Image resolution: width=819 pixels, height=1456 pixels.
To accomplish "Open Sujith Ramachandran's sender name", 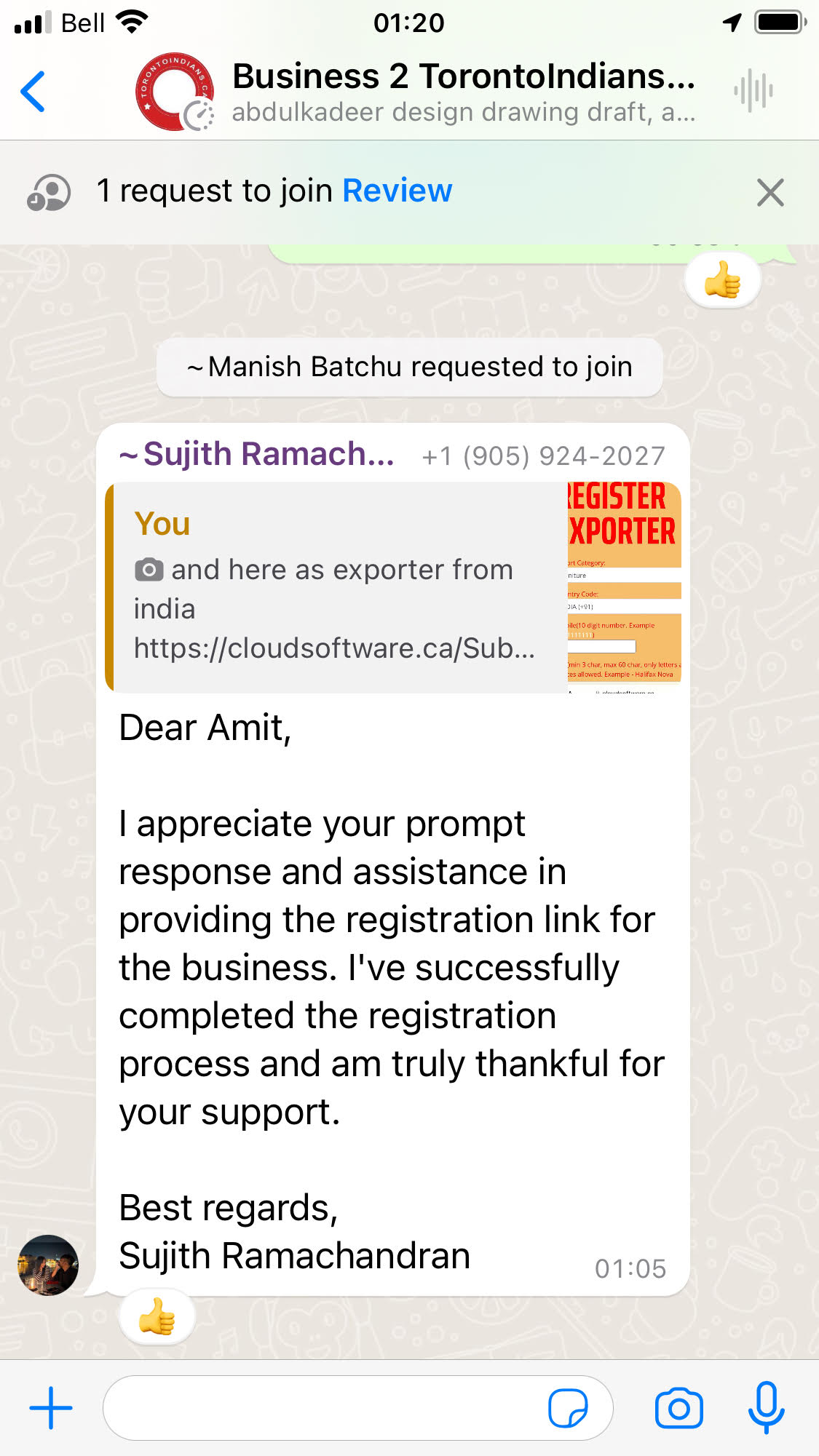I will point(258,454).
